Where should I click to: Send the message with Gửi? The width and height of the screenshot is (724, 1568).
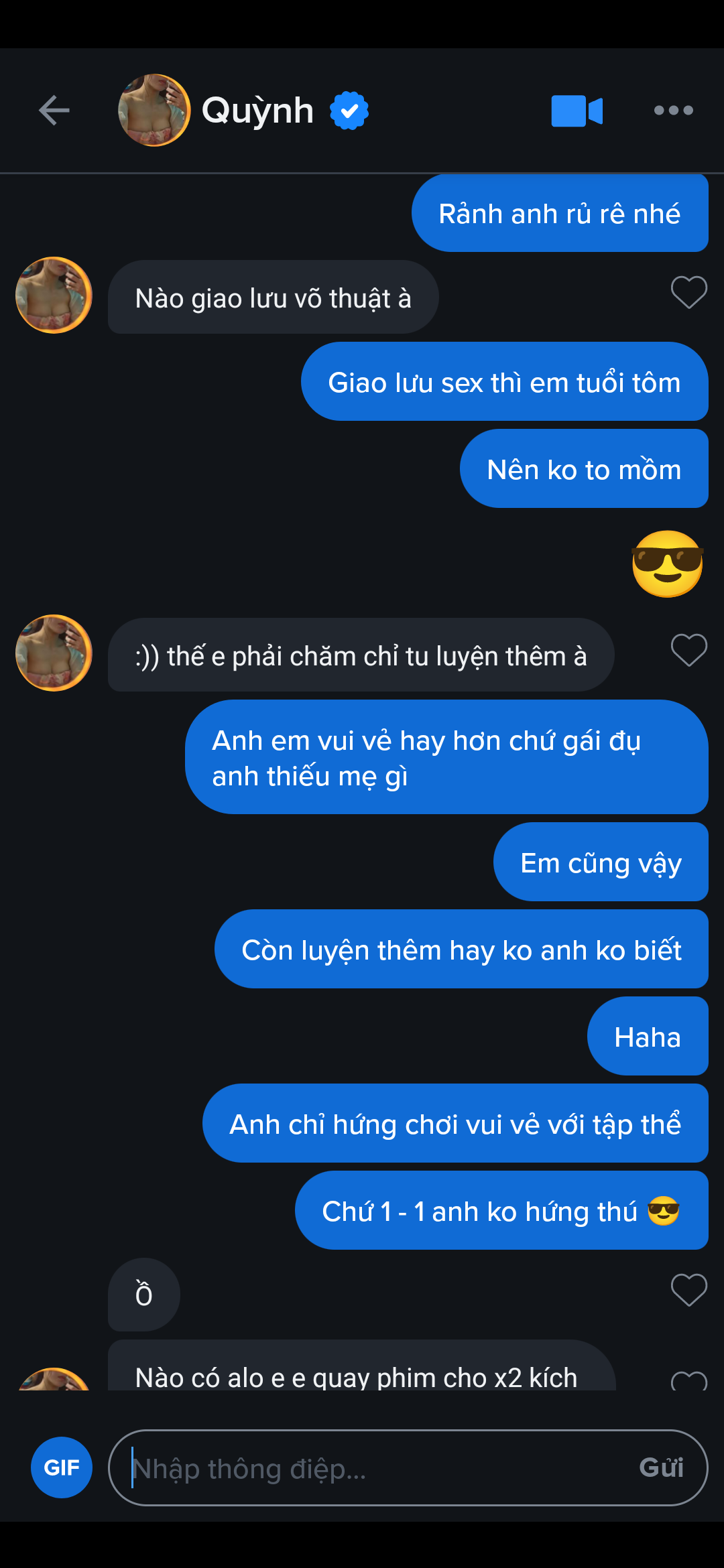click(x=661, y=1467)
